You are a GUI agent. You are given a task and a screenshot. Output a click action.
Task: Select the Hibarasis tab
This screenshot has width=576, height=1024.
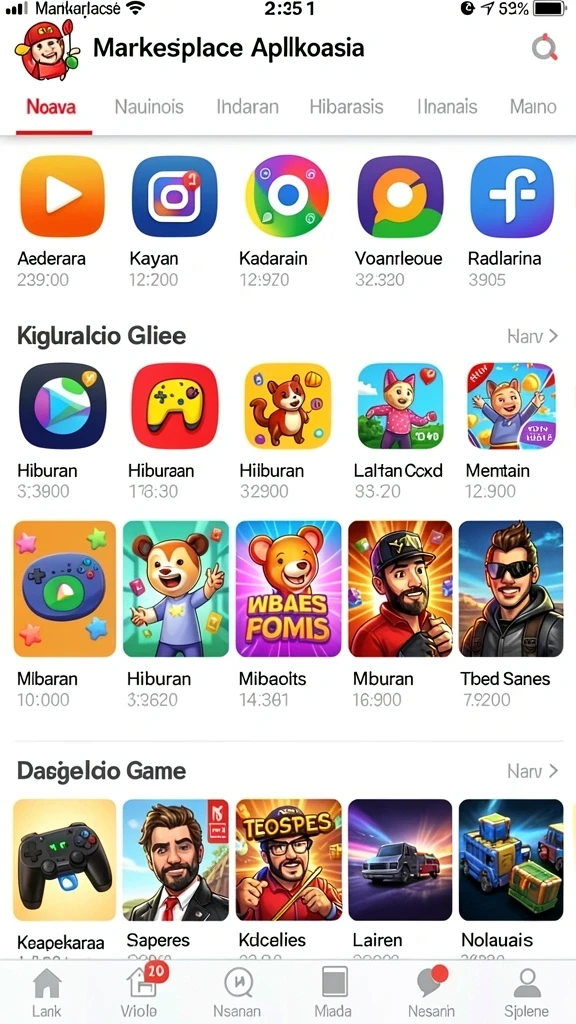[346, 106]
